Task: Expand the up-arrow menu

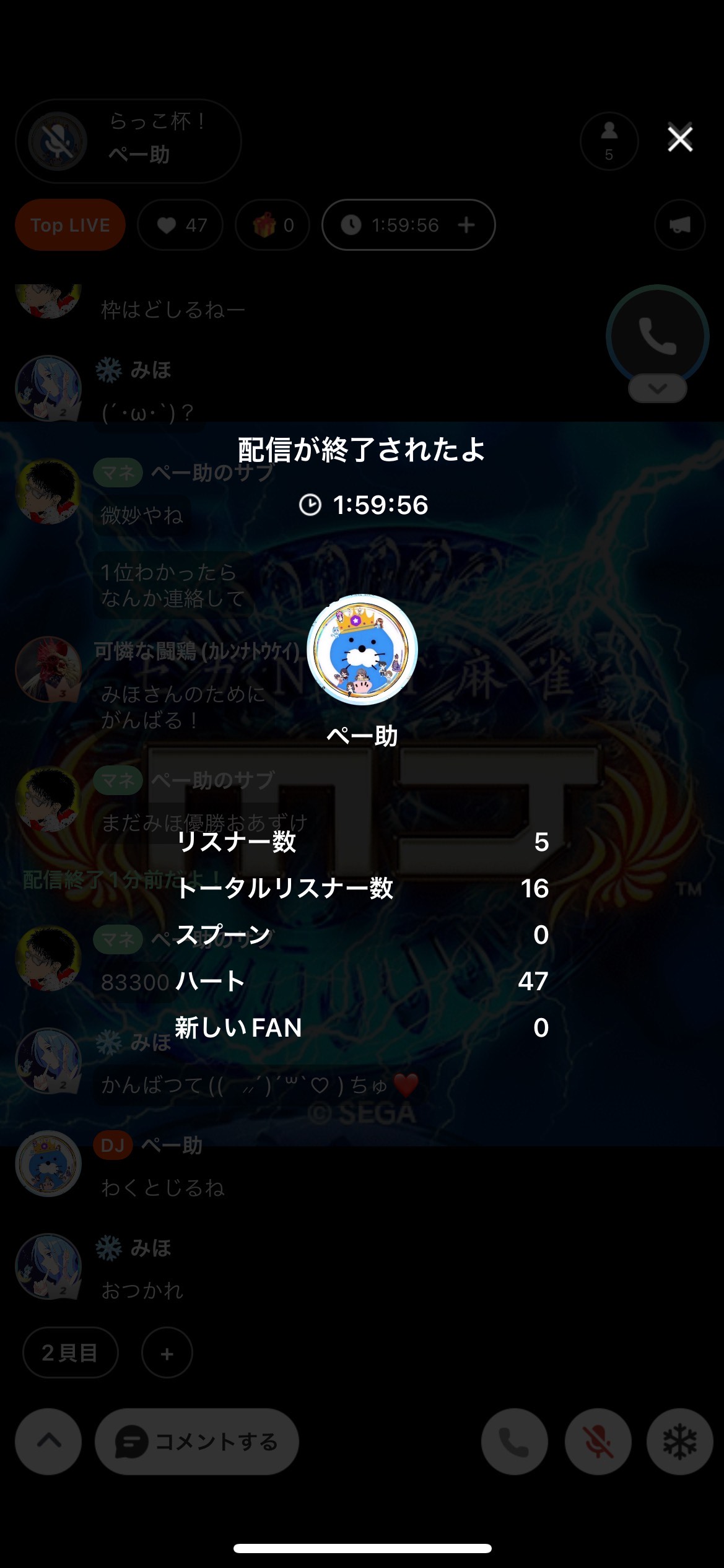Action: click(48, 1442)
